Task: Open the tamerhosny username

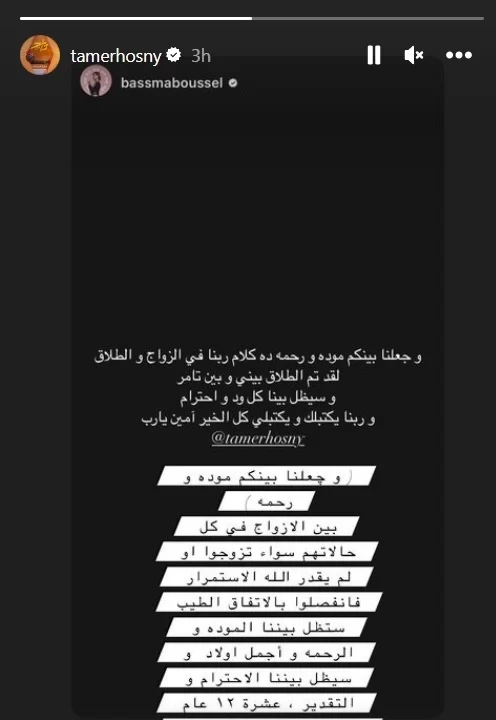Action: 116,56
